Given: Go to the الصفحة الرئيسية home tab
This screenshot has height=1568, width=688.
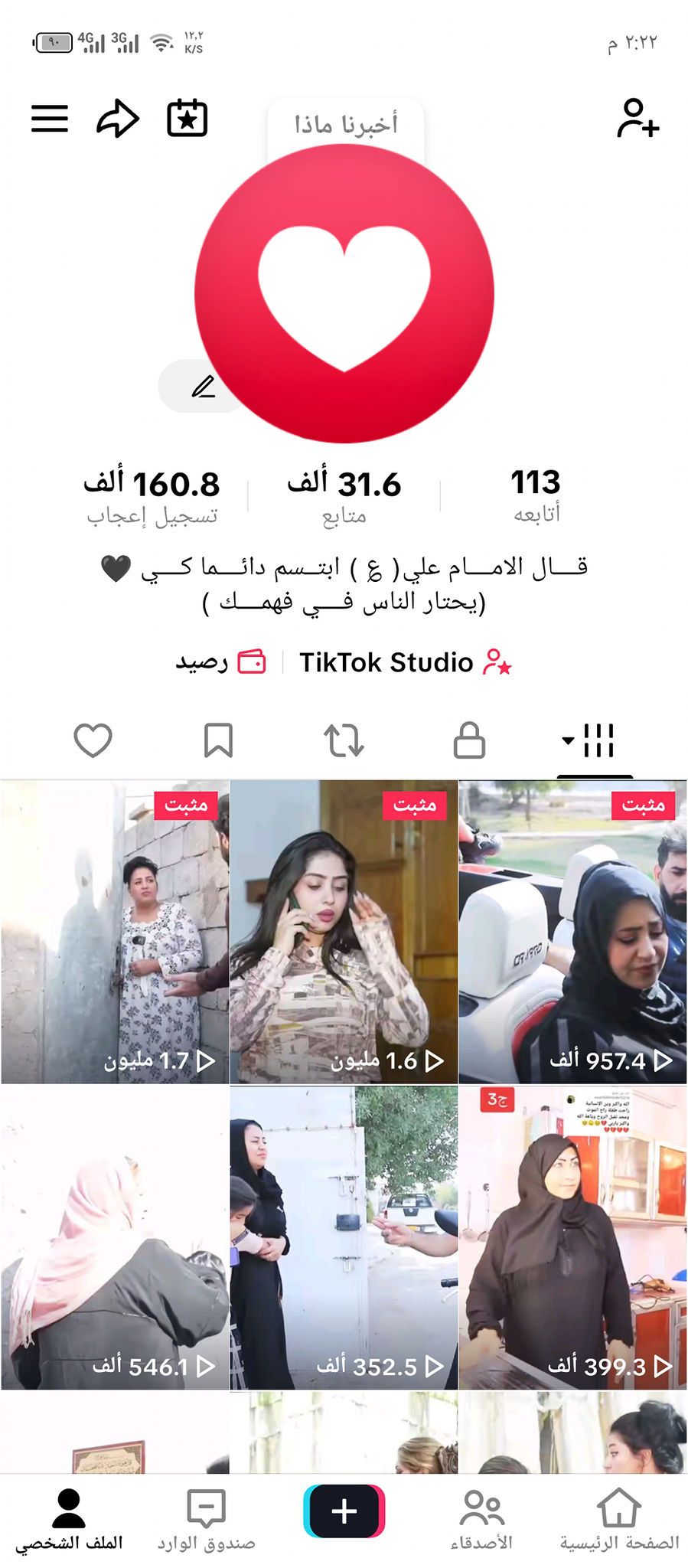Looking at the screenshot, I should coord(619,1520).
